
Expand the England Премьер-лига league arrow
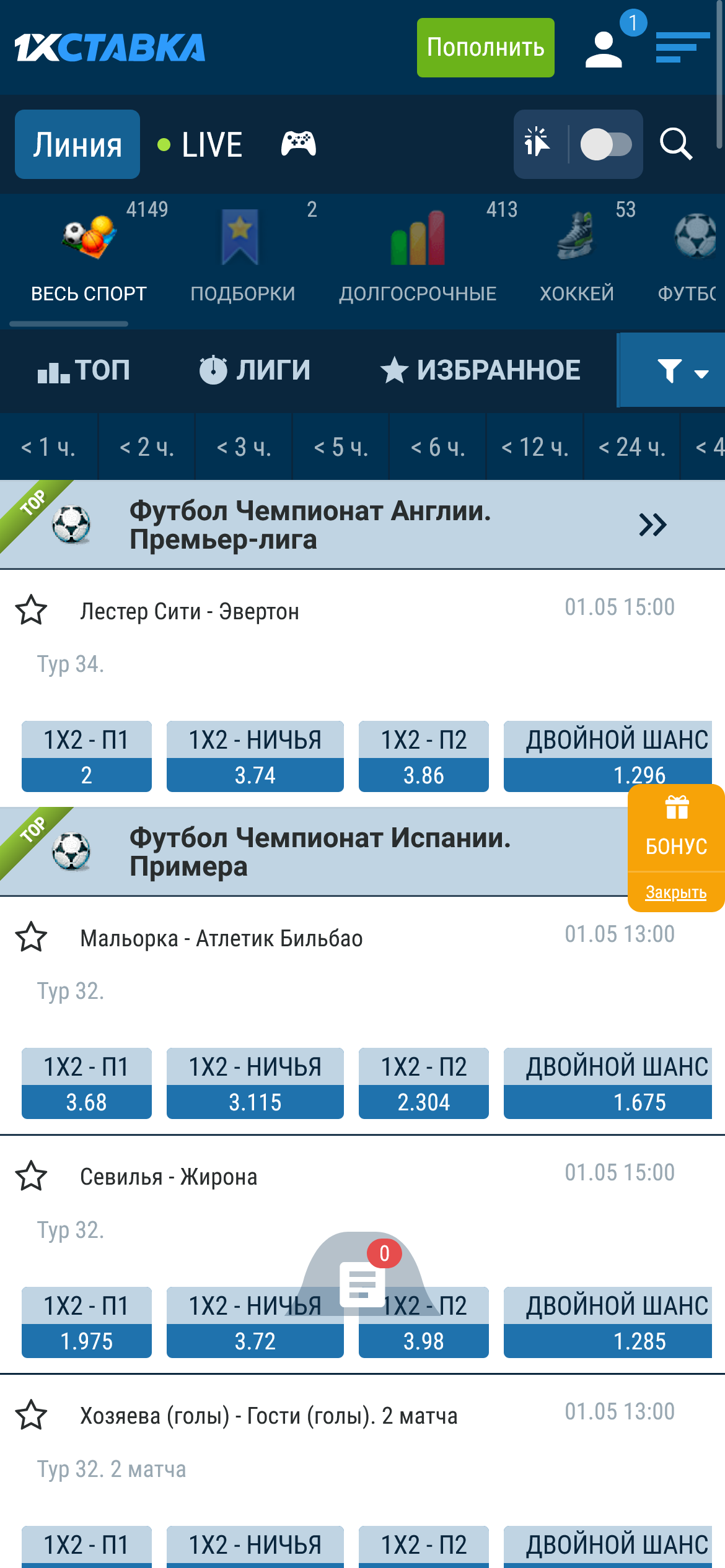click(652, 525)
